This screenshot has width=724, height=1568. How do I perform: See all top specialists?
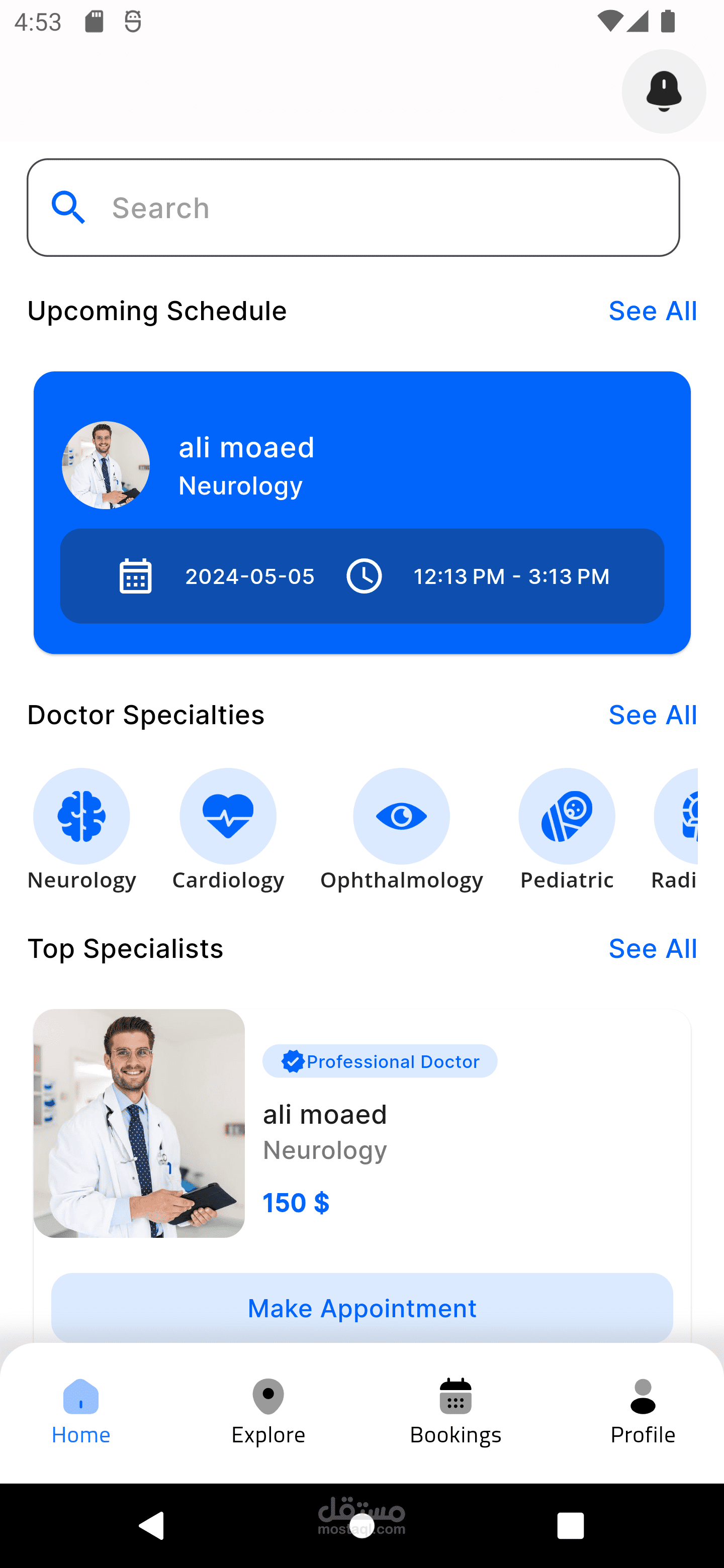652,948
